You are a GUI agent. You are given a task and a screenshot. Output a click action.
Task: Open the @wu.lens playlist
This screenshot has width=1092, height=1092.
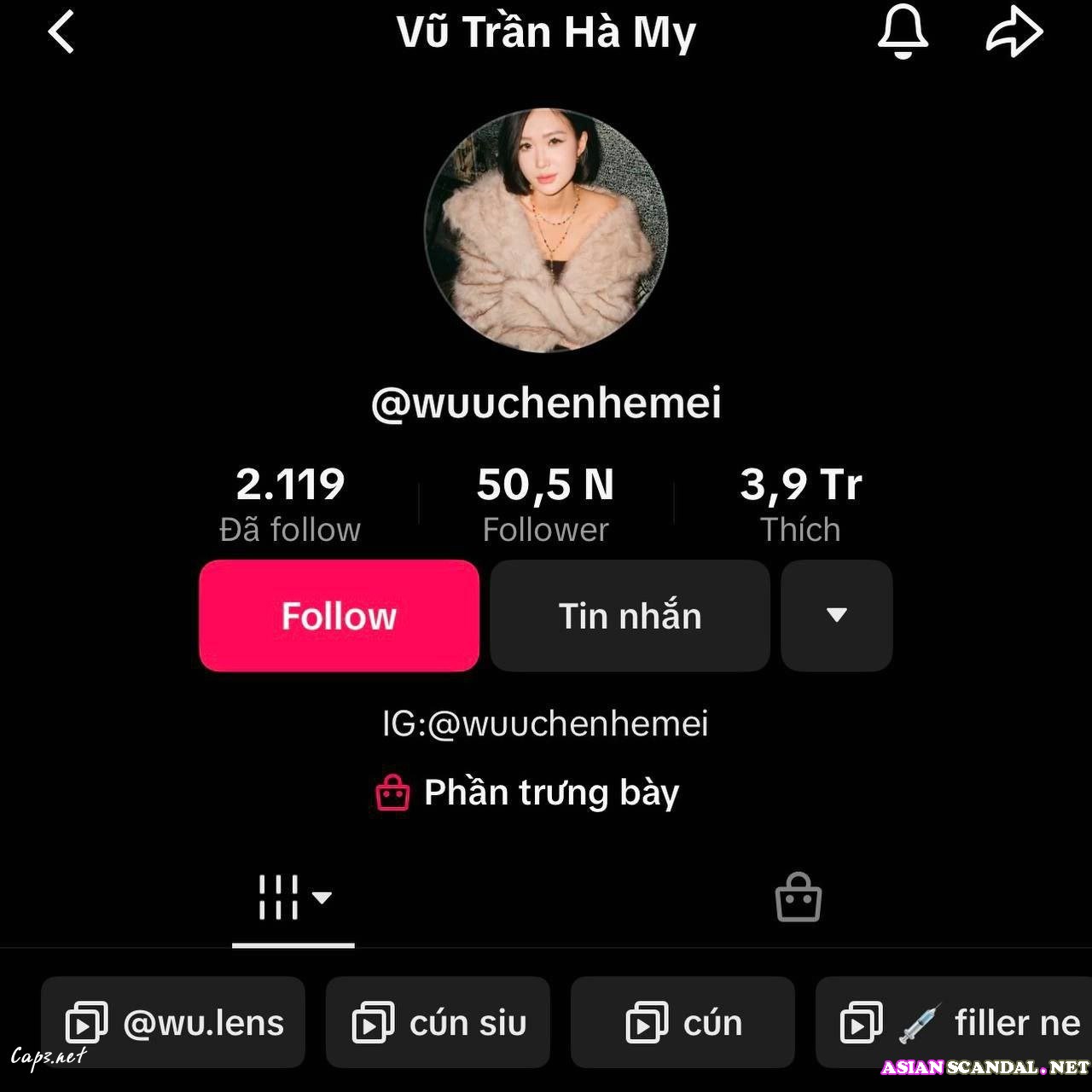tap(173, 1022)
